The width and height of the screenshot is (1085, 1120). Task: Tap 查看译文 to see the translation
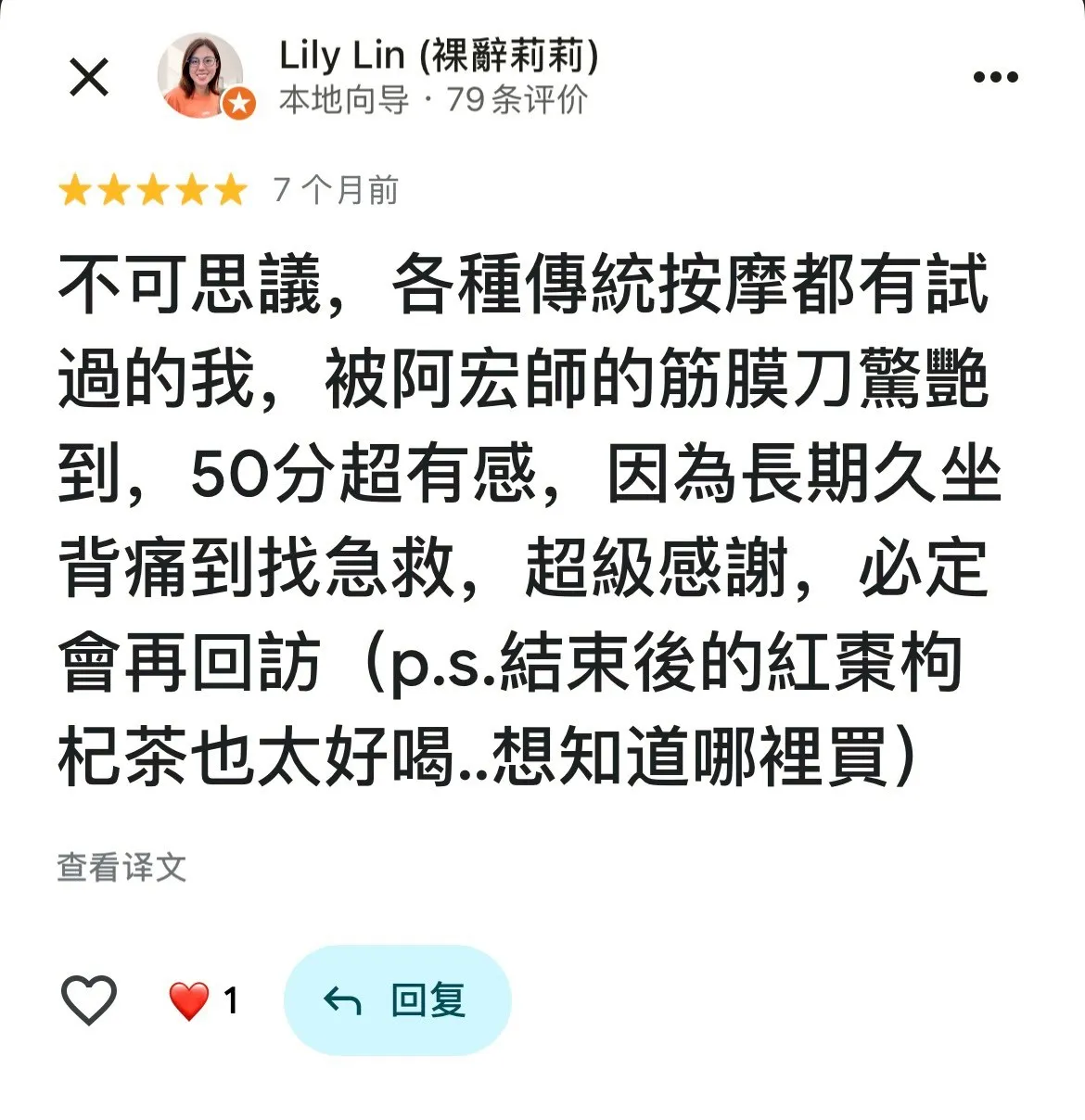tap(121, 867)
